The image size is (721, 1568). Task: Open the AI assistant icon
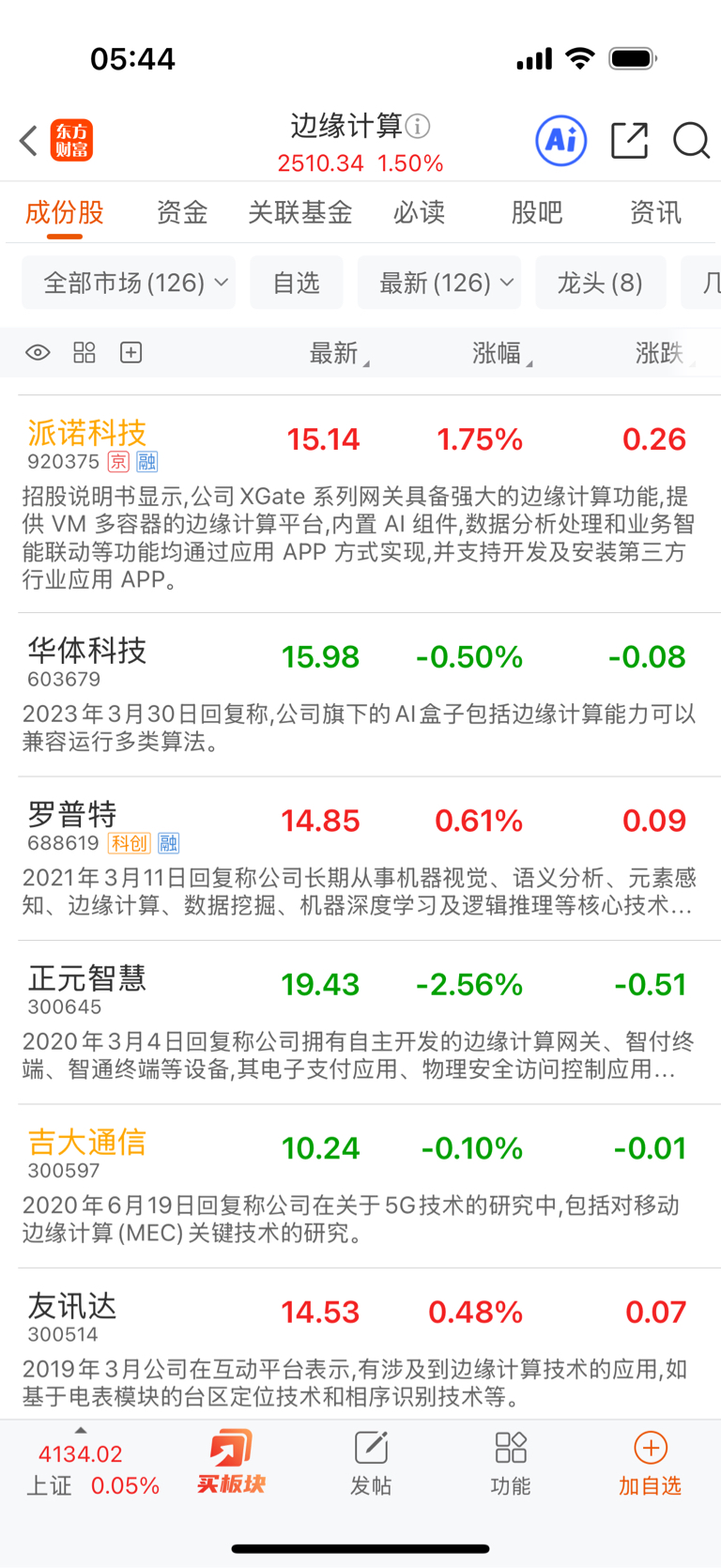click(560, 141)
